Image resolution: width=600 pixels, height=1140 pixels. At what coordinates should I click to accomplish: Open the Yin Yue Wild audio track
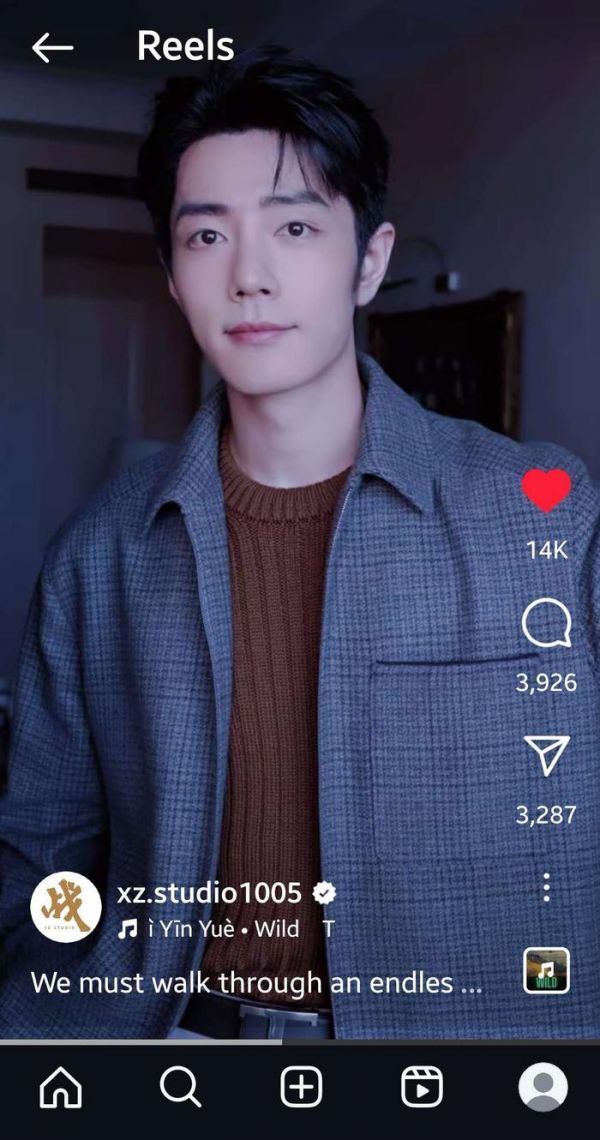click(x=220, y=929)
